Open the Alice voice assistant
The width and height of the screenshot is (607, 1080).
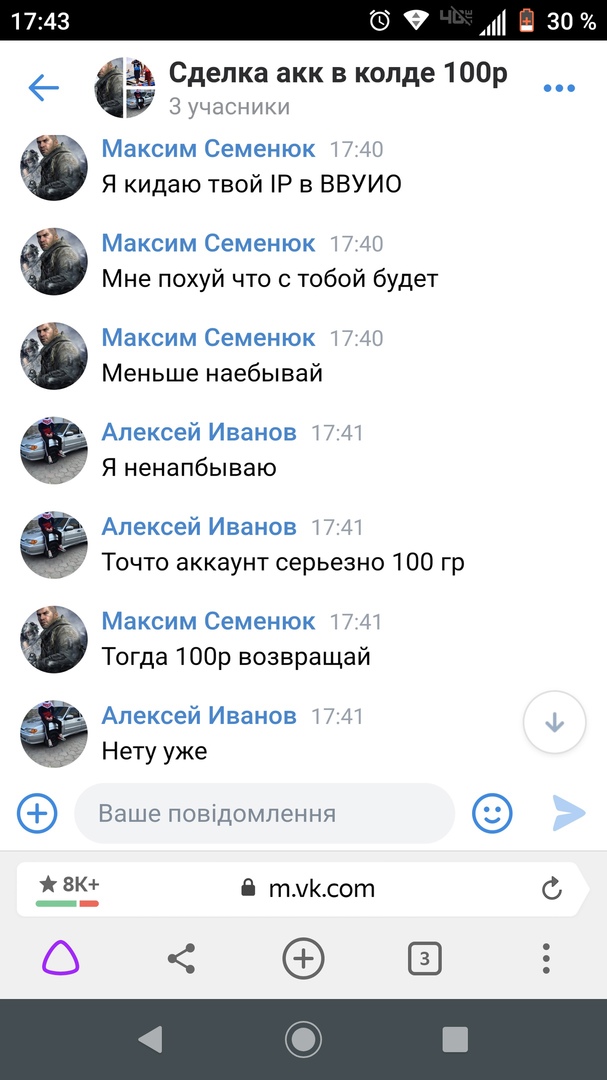click(60, 960)
